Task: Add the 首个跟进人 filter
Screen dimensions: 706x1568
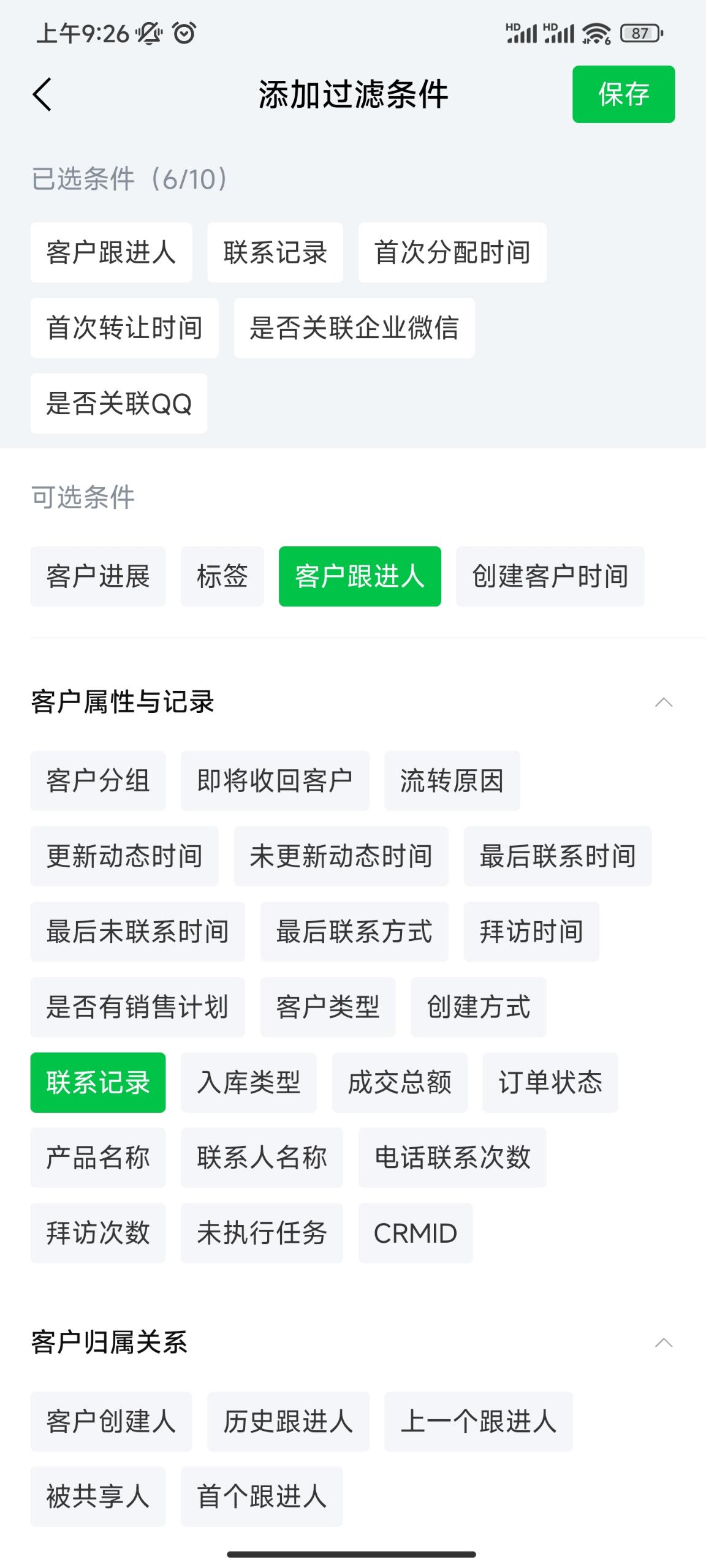Action: point(262,1496)
